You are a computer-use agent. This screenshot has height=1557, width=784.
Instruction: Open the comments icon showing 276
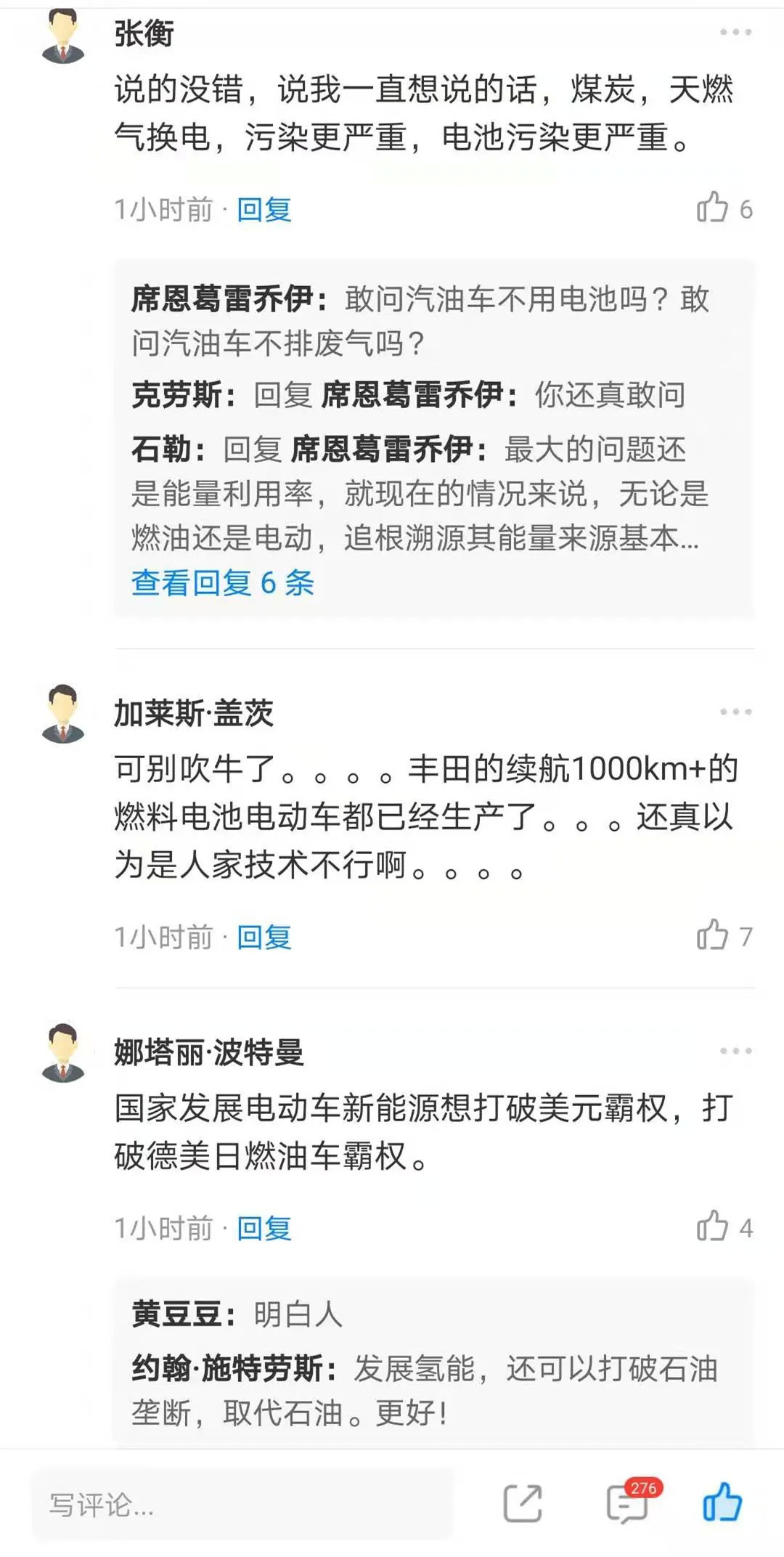627,1503
